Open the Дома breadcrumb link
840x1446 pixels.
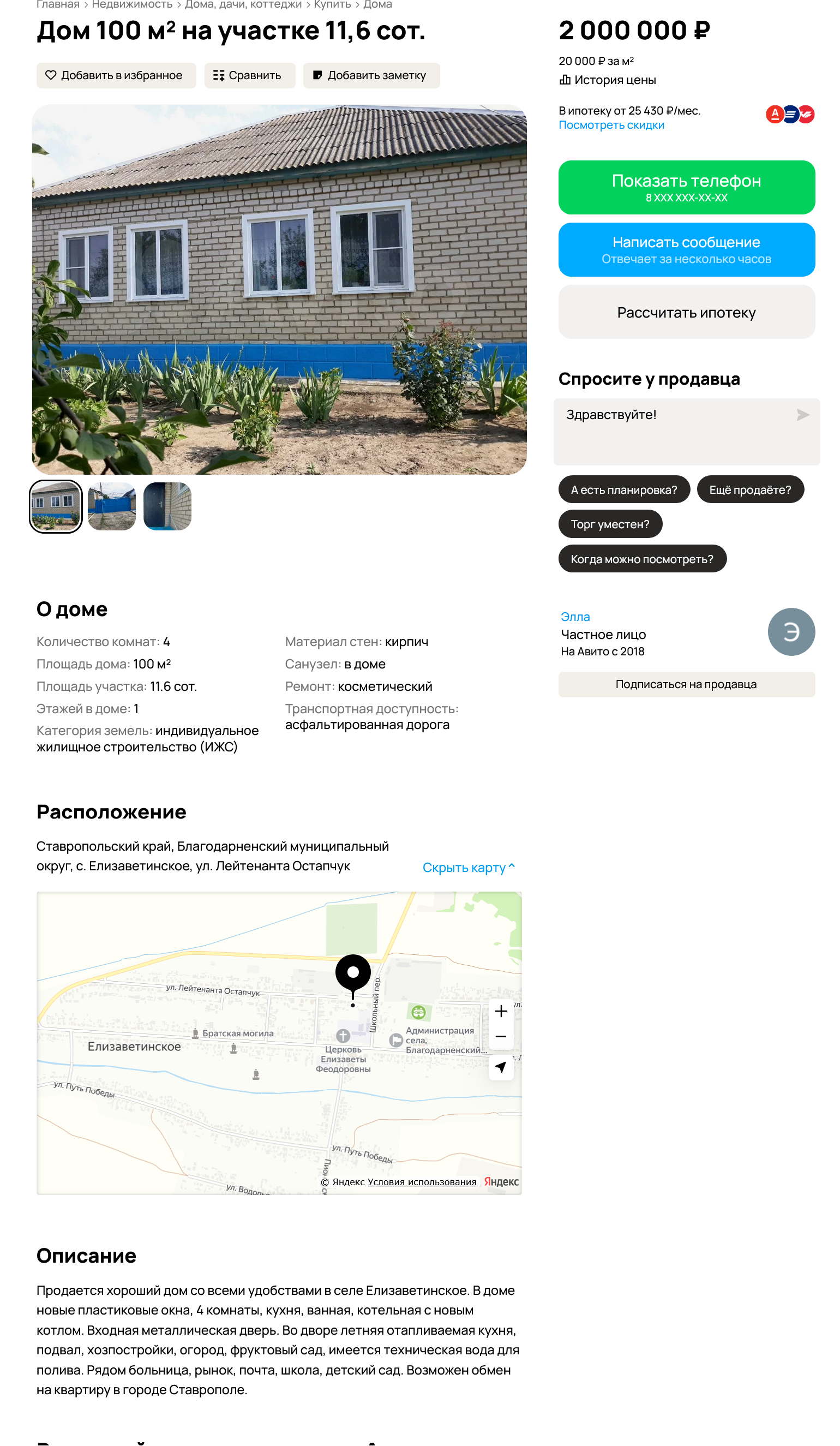[x=377, y=4]
